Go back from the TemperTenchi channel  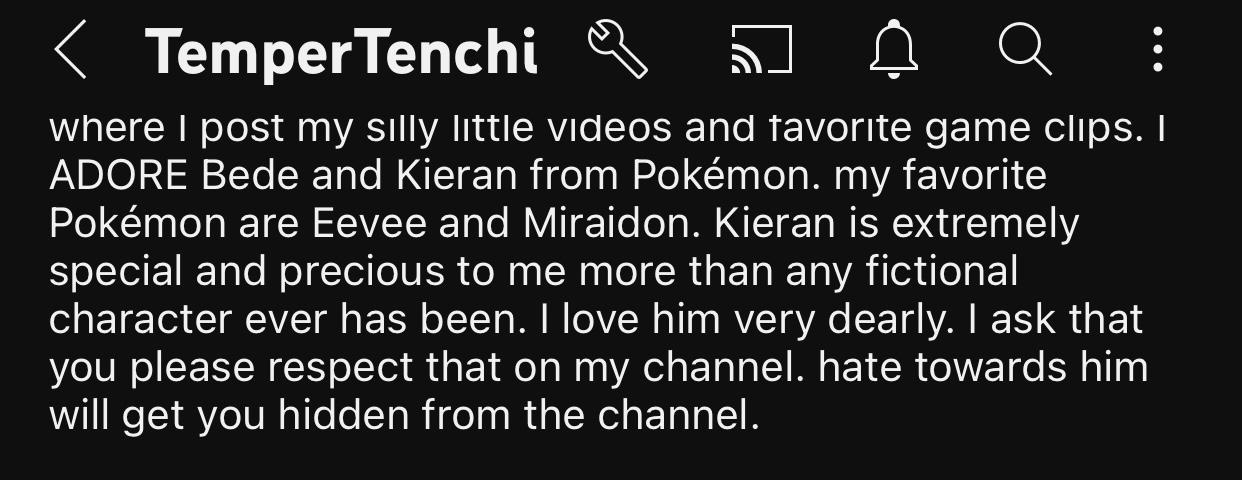click(x=71, y=50)
